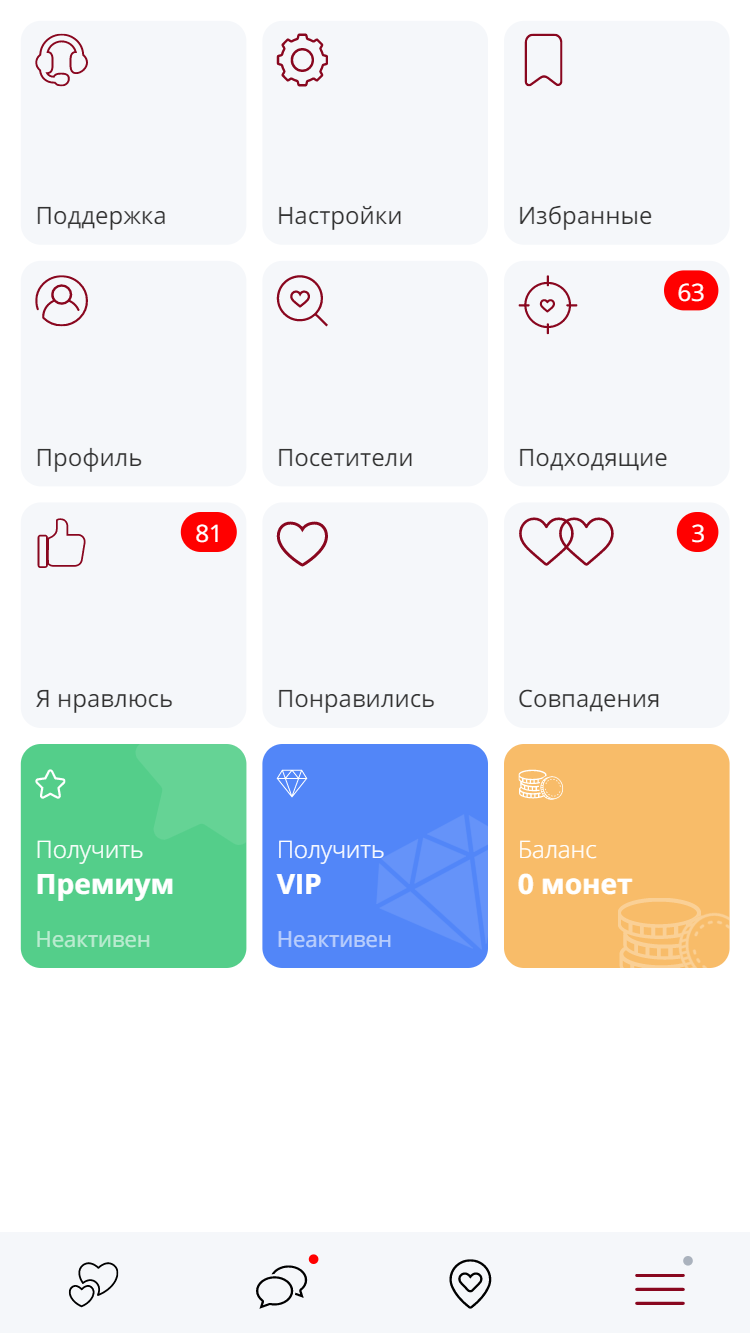Tap Получить VIP card

(x=375, y=856)
